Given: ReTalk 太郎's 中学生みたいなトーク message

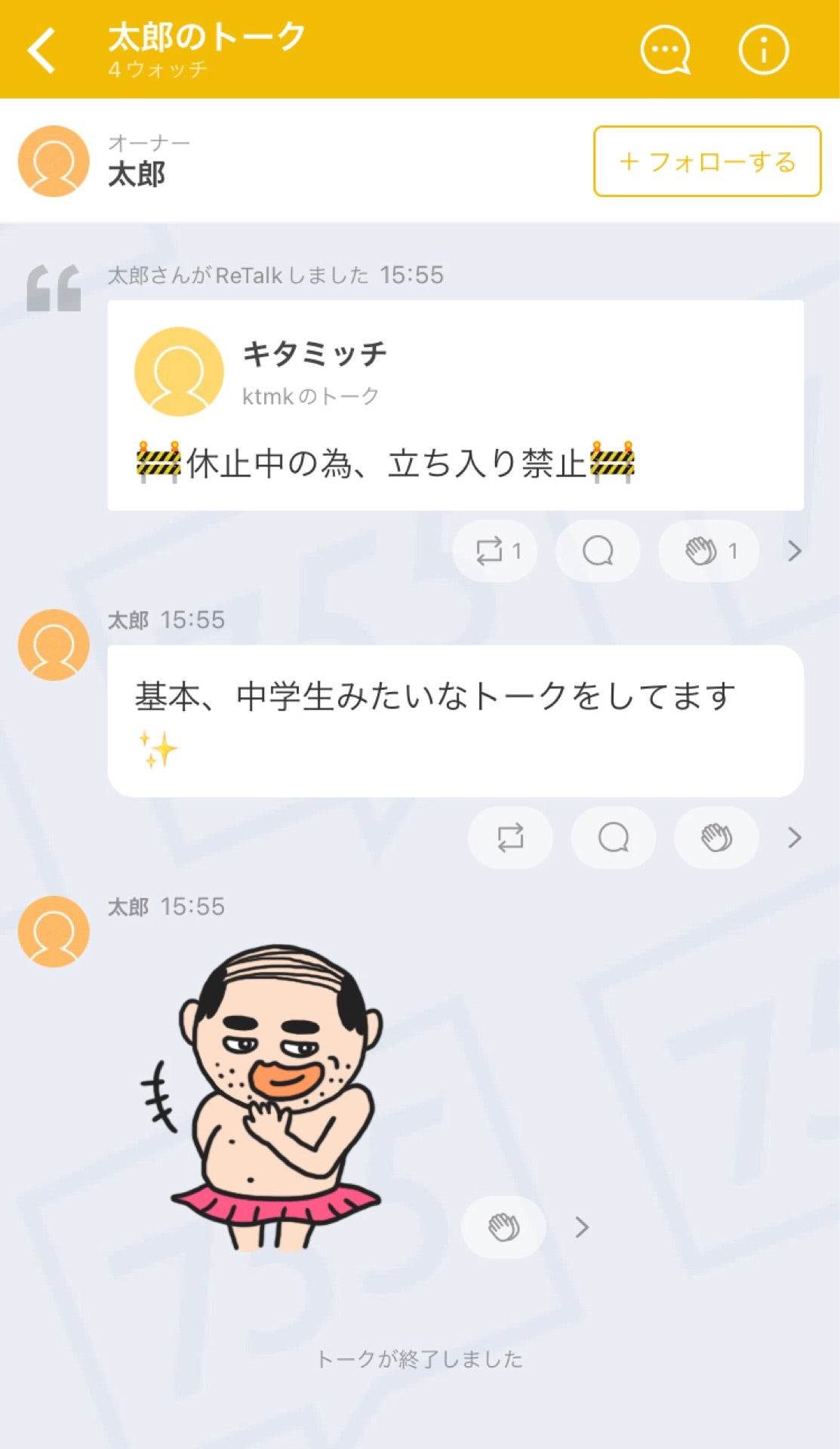Looking at the screenshot, I should [510, 838].
